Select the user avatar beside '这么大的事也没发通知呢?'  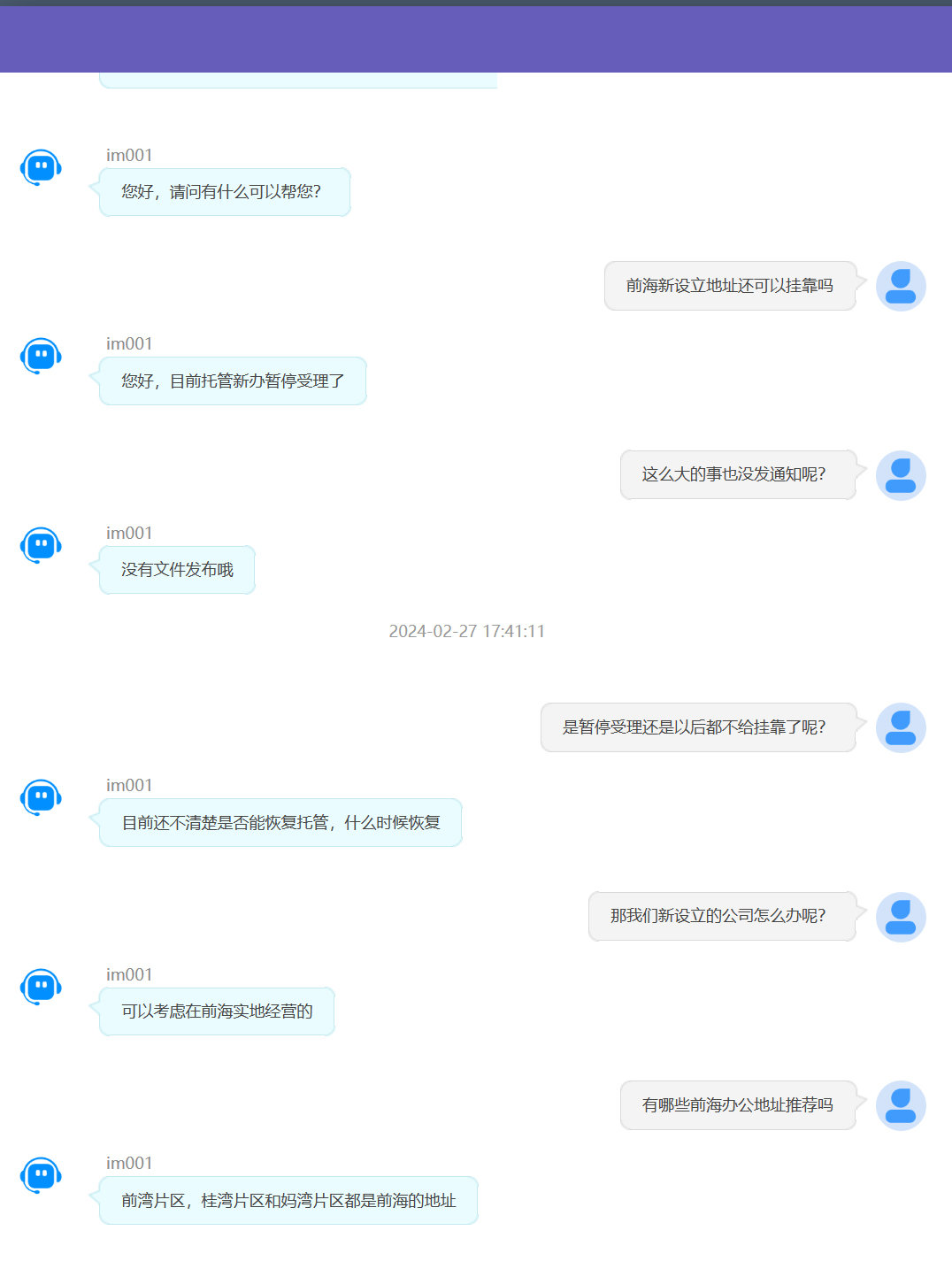[901, 475]
